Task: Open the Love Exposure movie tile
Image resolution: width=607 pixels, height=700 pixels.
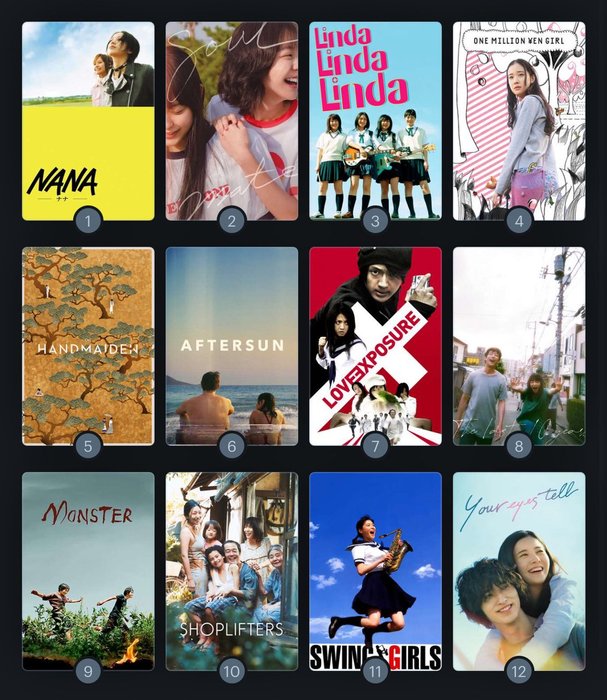Action: click(x=375, y=345)
